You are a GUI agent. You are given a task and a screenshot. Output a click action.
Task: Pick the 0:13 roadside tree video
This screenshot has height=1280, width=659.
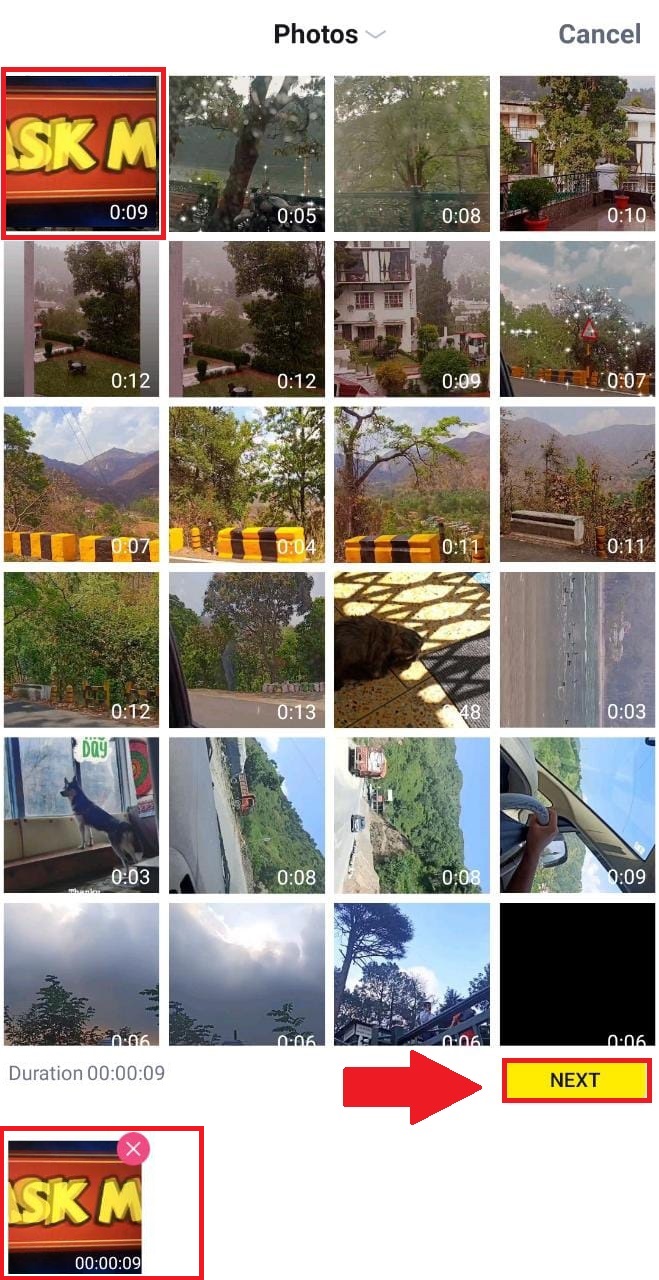pyautogui.click(x=246, y=649)
